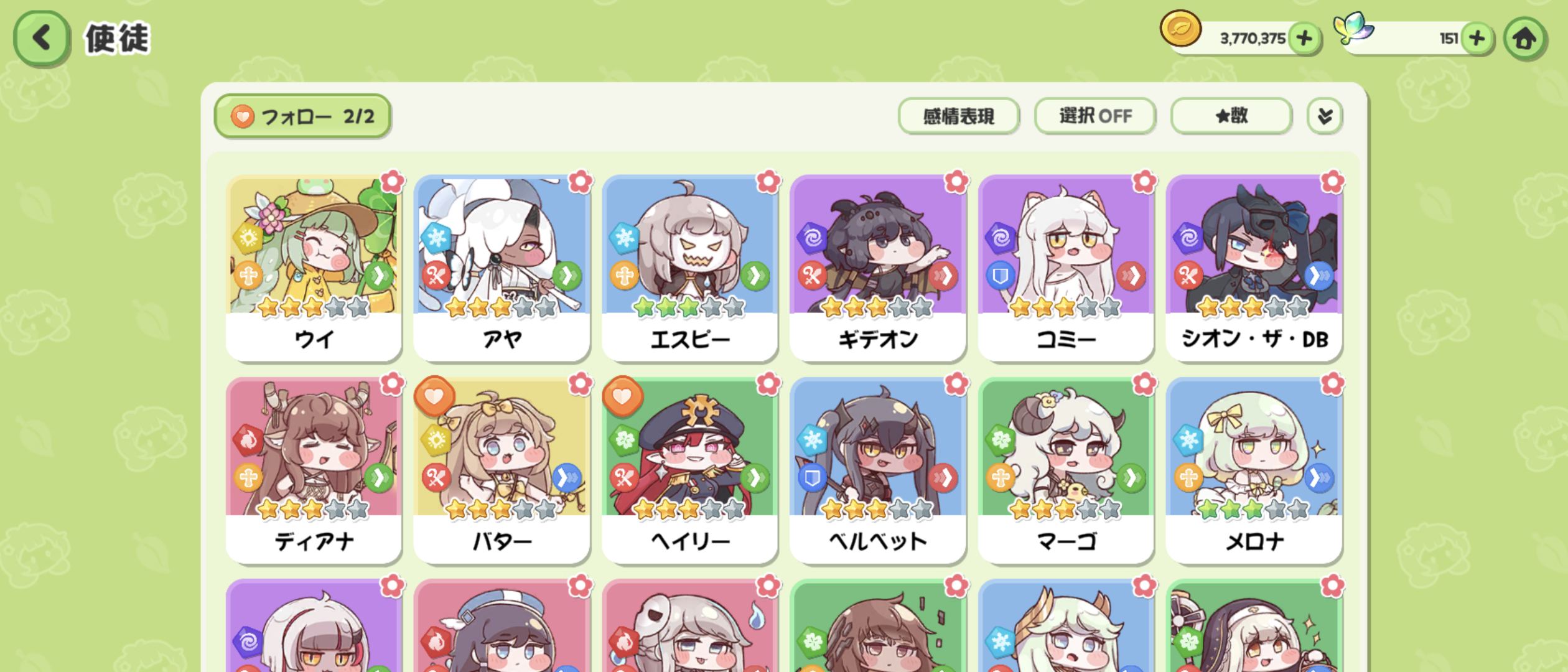
Task: Open バター character card
Action: click(x=502, y=470)
